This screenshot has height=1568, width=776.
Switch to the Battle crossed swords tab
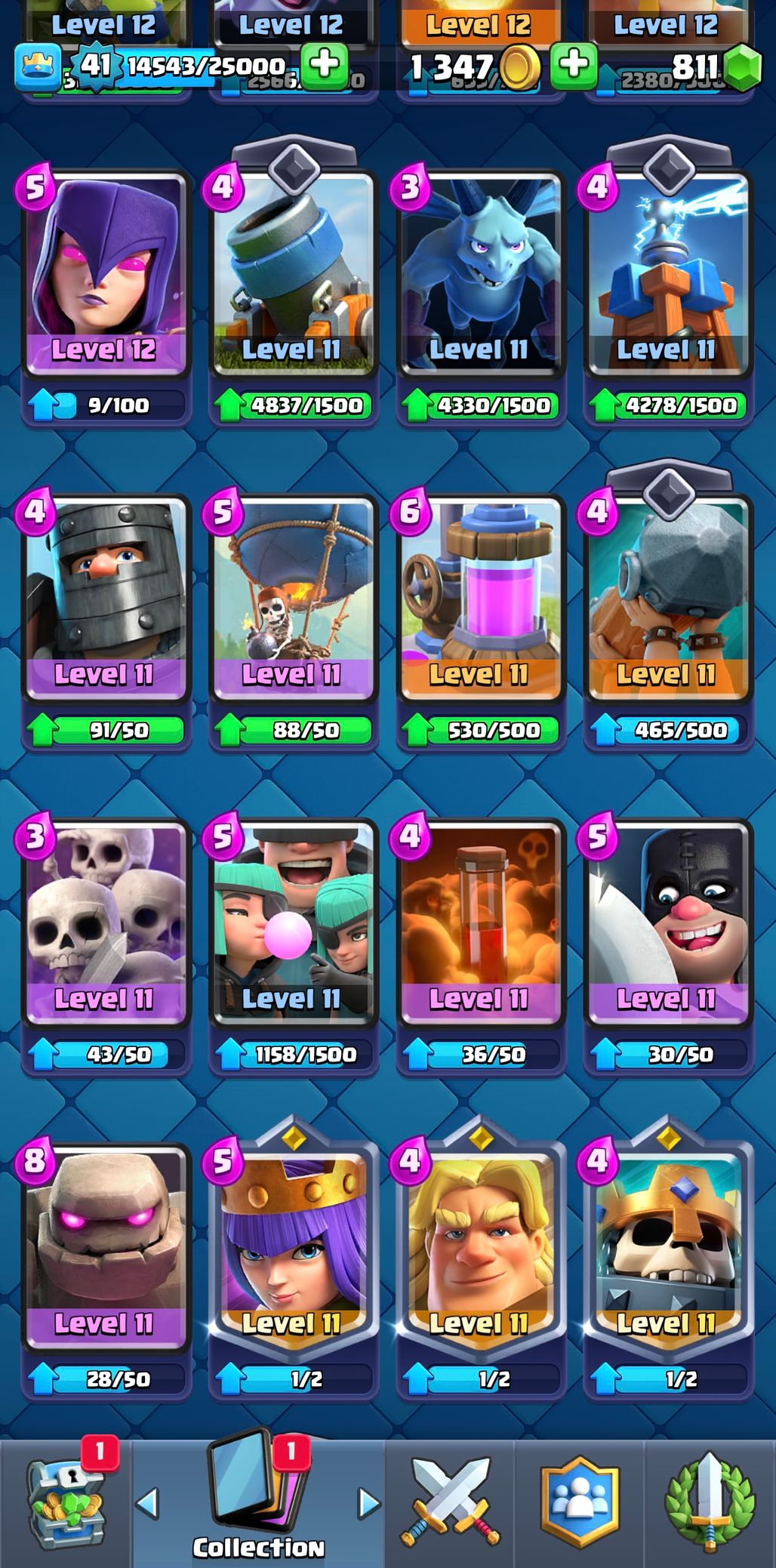[x=451, y=1502]
